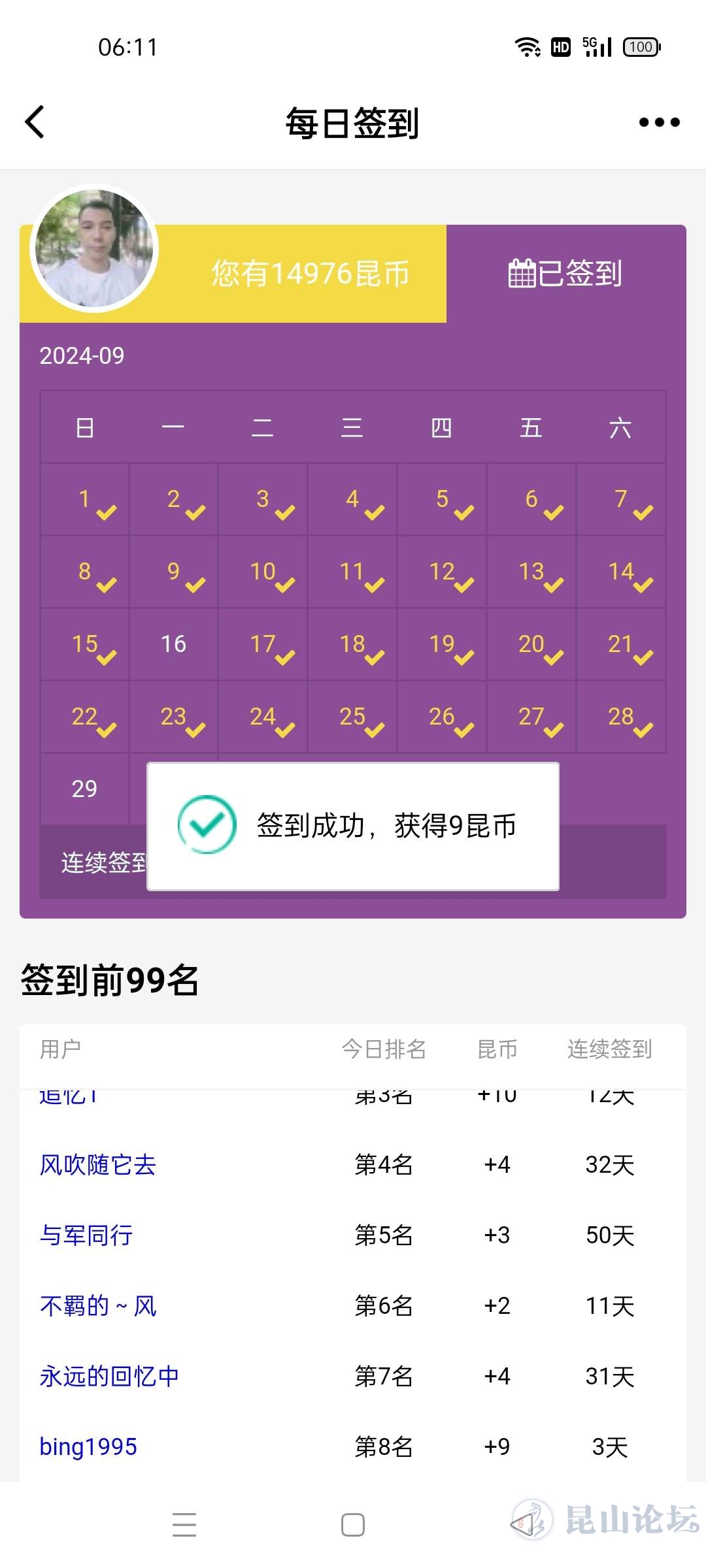The height and width of the screenshot is (1568, 706).
Task: Open user 风吹随它去's profile
Action: [98, 1165]
